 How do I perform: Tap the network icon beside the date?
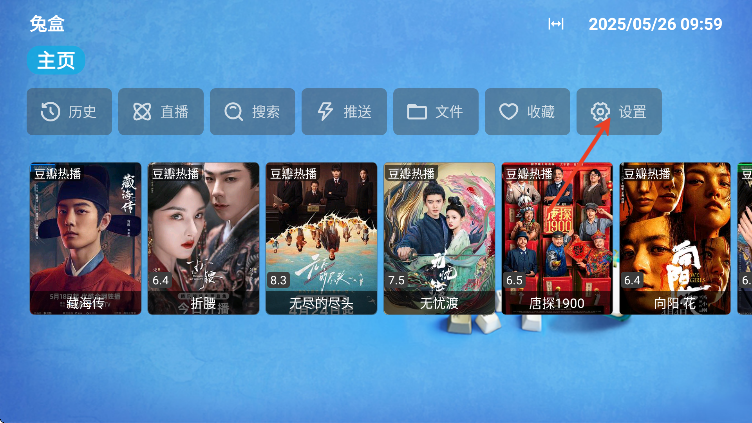556,24
